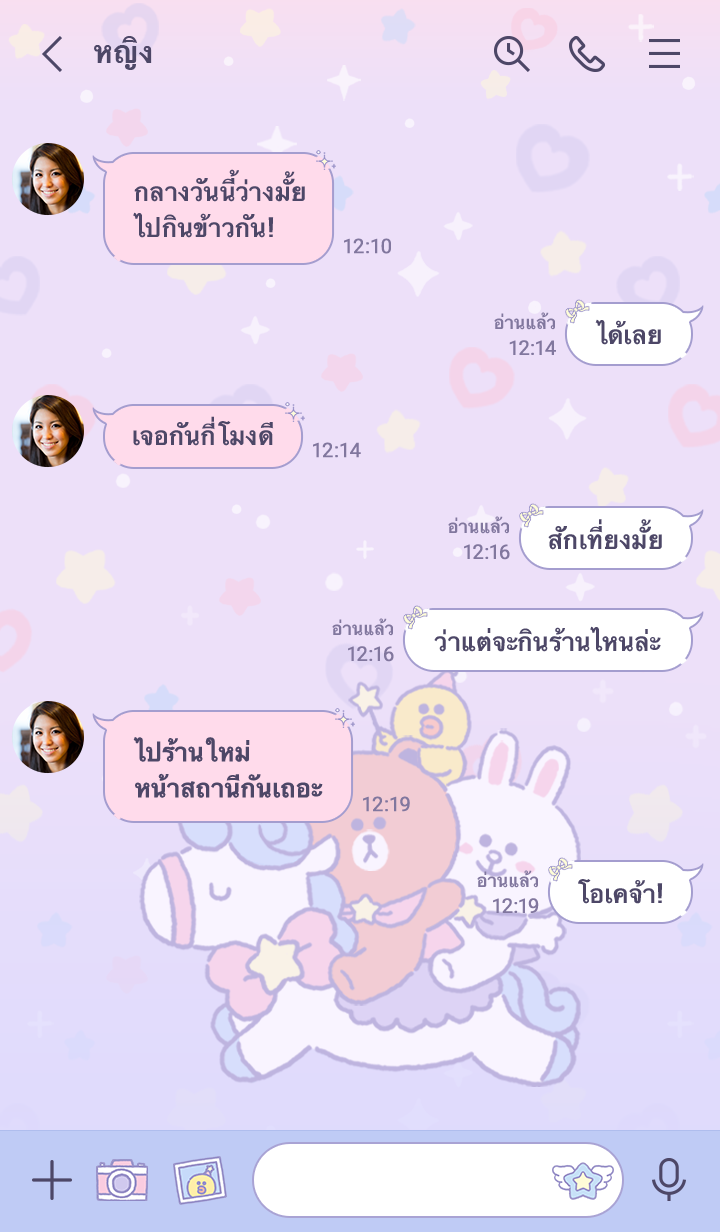Launch the camera to send a photo
This screenshot has height=1232, width=720.
coord(122,1181)
